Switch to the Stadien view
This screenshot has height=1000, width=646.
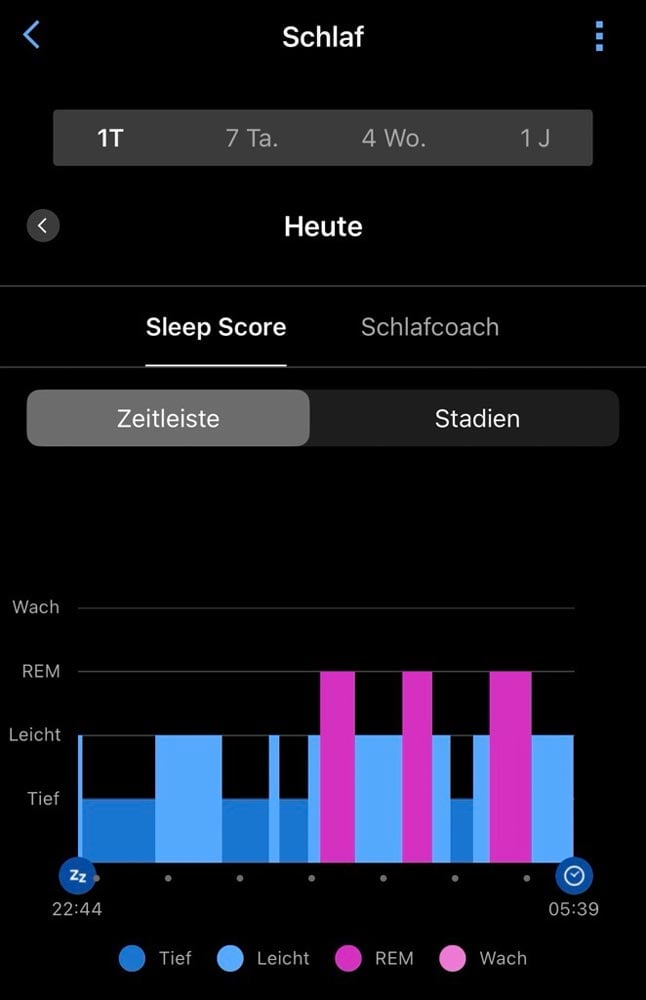click(x=477, y=418)
